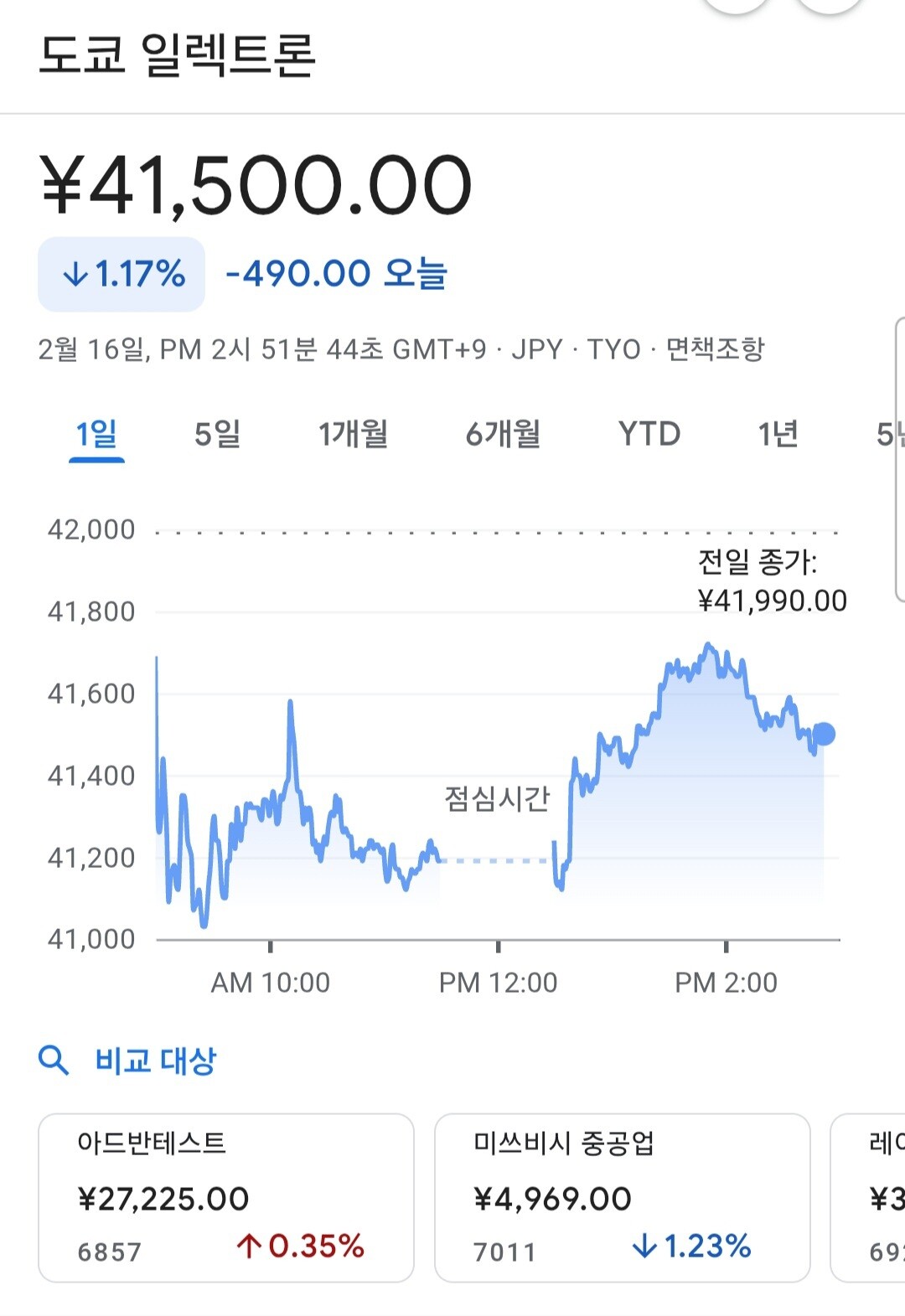
Task: Select the YTD range tab
Action: pos(649,434)
